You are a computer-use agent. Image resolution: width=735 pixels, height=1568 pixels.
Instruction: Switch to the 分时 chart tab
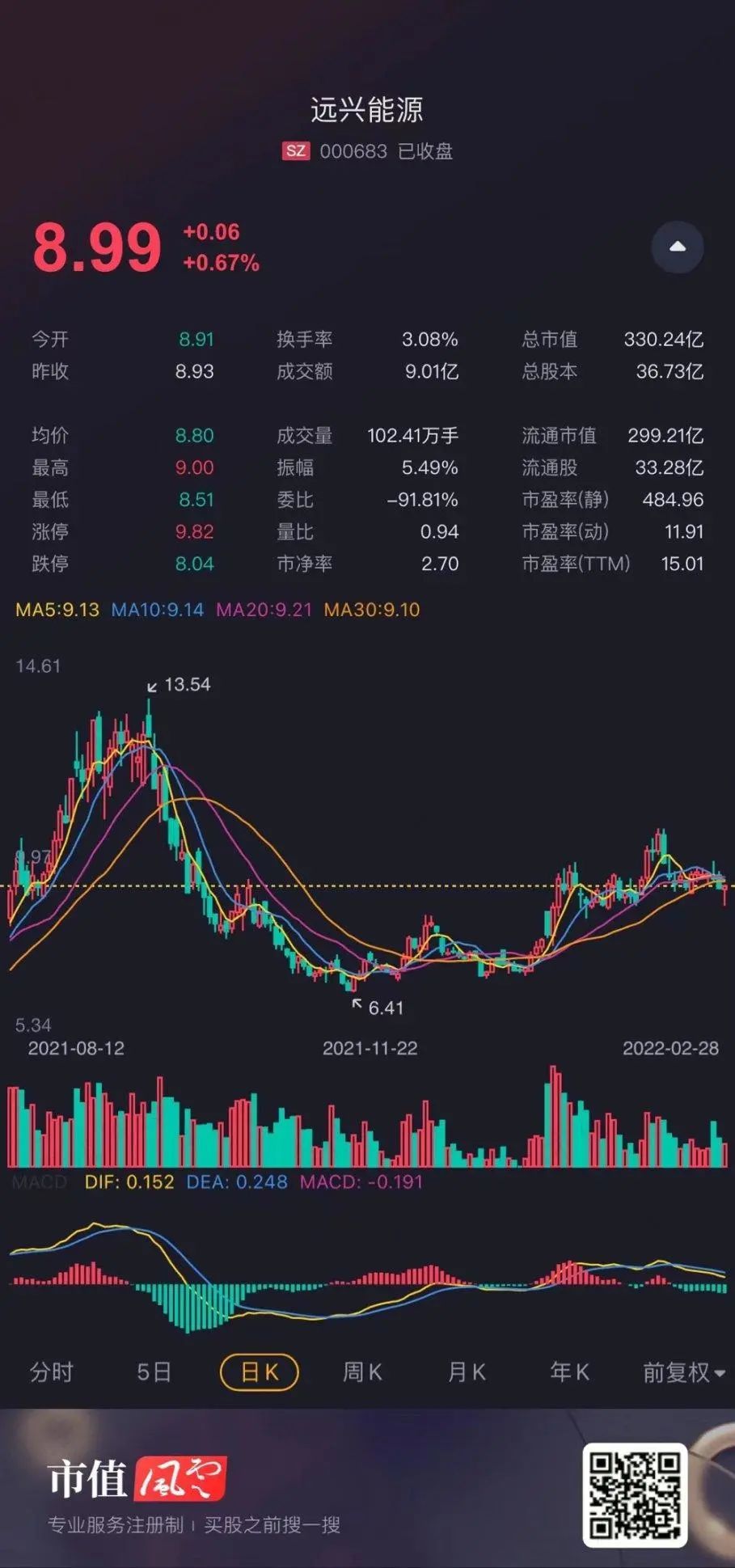[x=52, y=1372]
